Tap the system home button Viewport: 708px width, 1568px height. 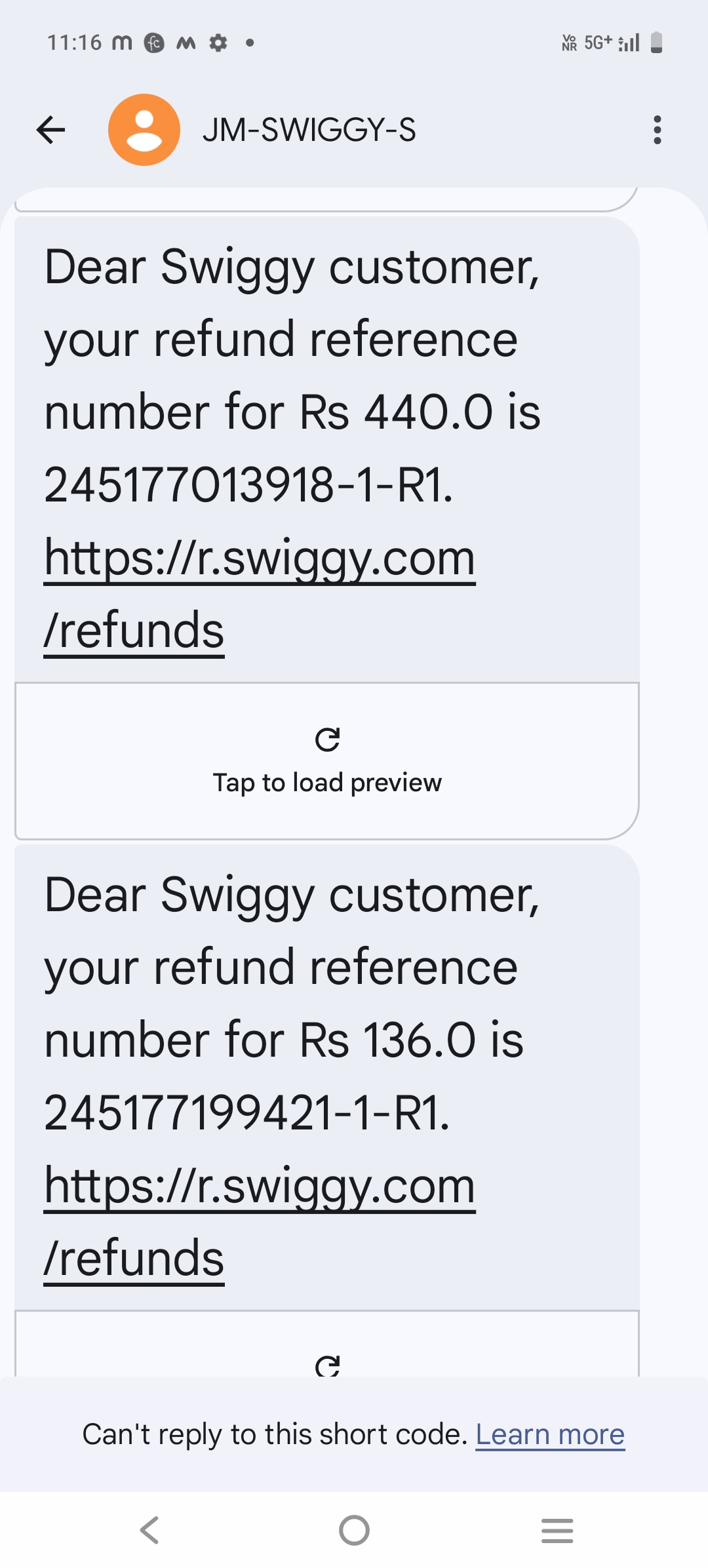click(354, 1531)
